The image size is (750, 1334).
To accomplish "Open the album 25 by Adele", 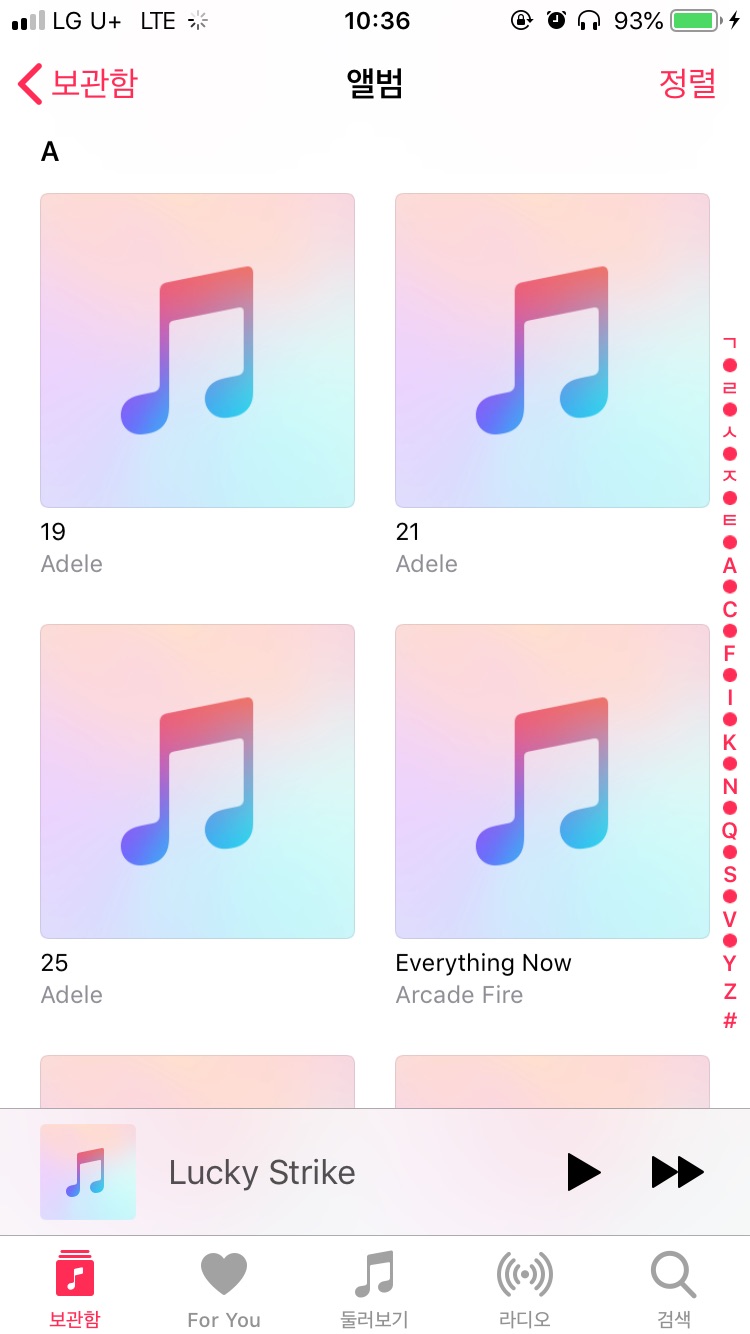I will 197,781.
